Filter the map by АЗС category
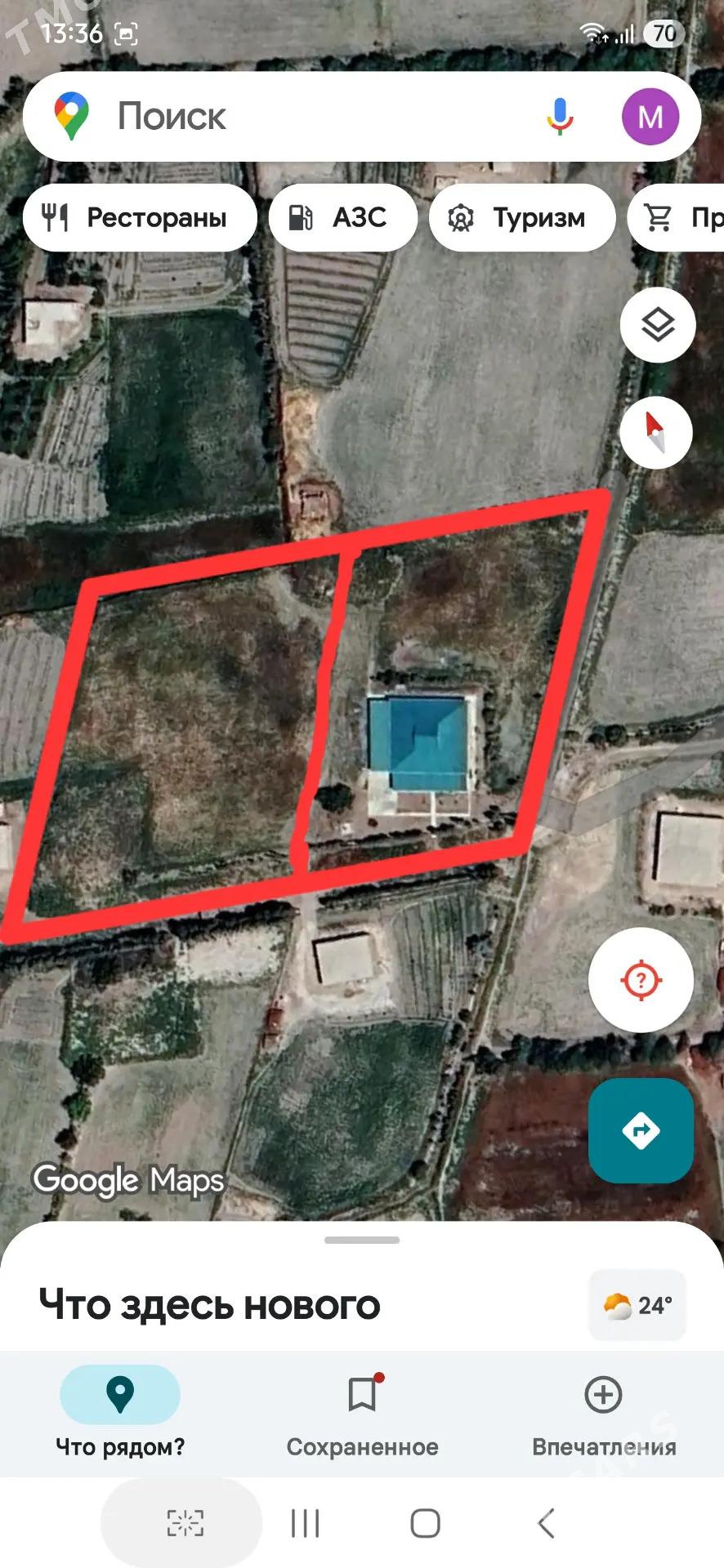Viewport: 724px width, 1568px height. pyautogui.click(x=343, y=217)
